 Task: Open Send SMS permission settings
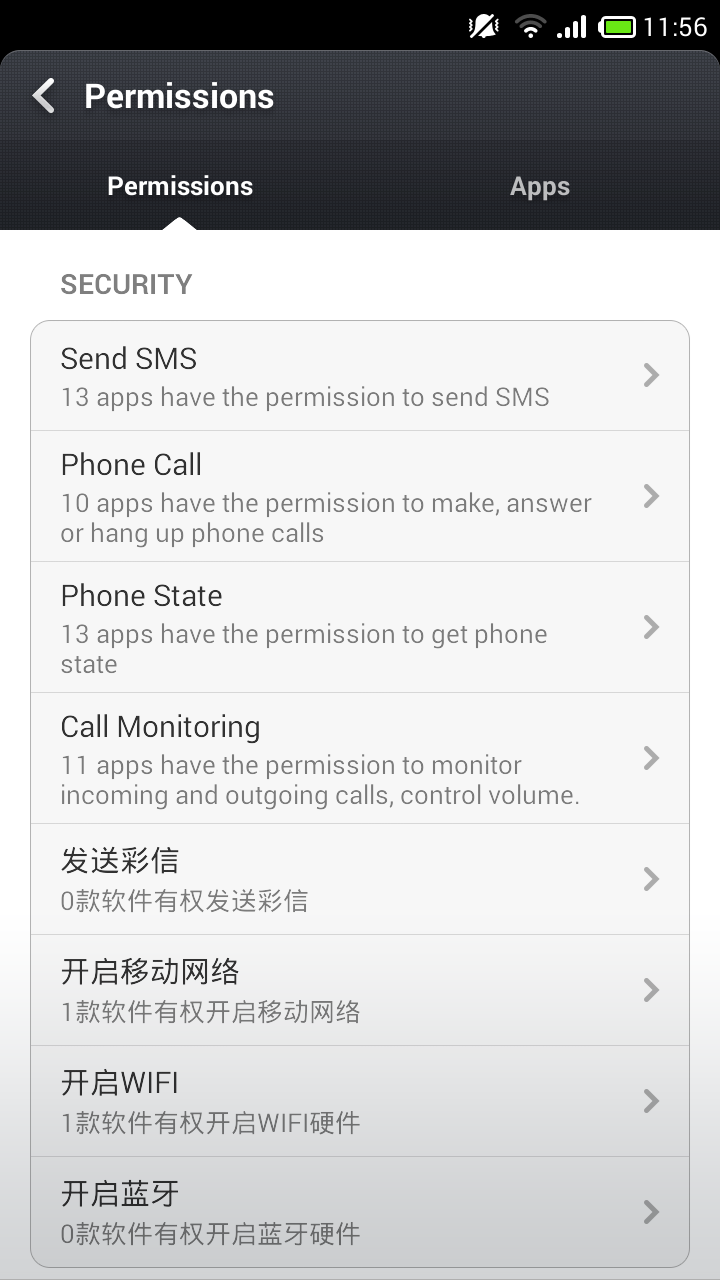click(360, 376)
